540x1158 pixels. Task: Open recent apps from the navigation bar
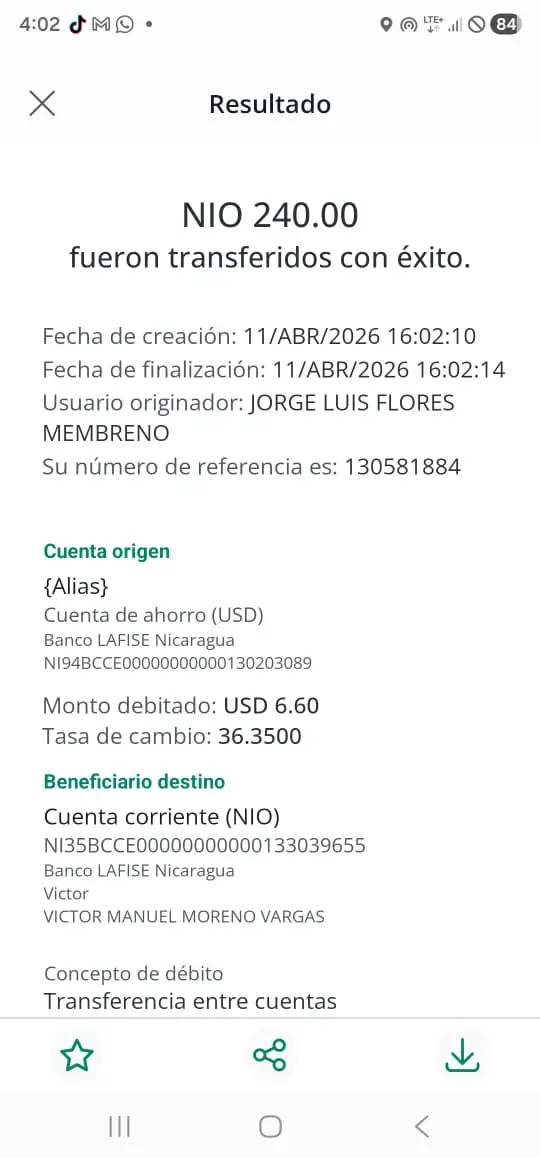pyautogui.click(x=119, y=1126)
